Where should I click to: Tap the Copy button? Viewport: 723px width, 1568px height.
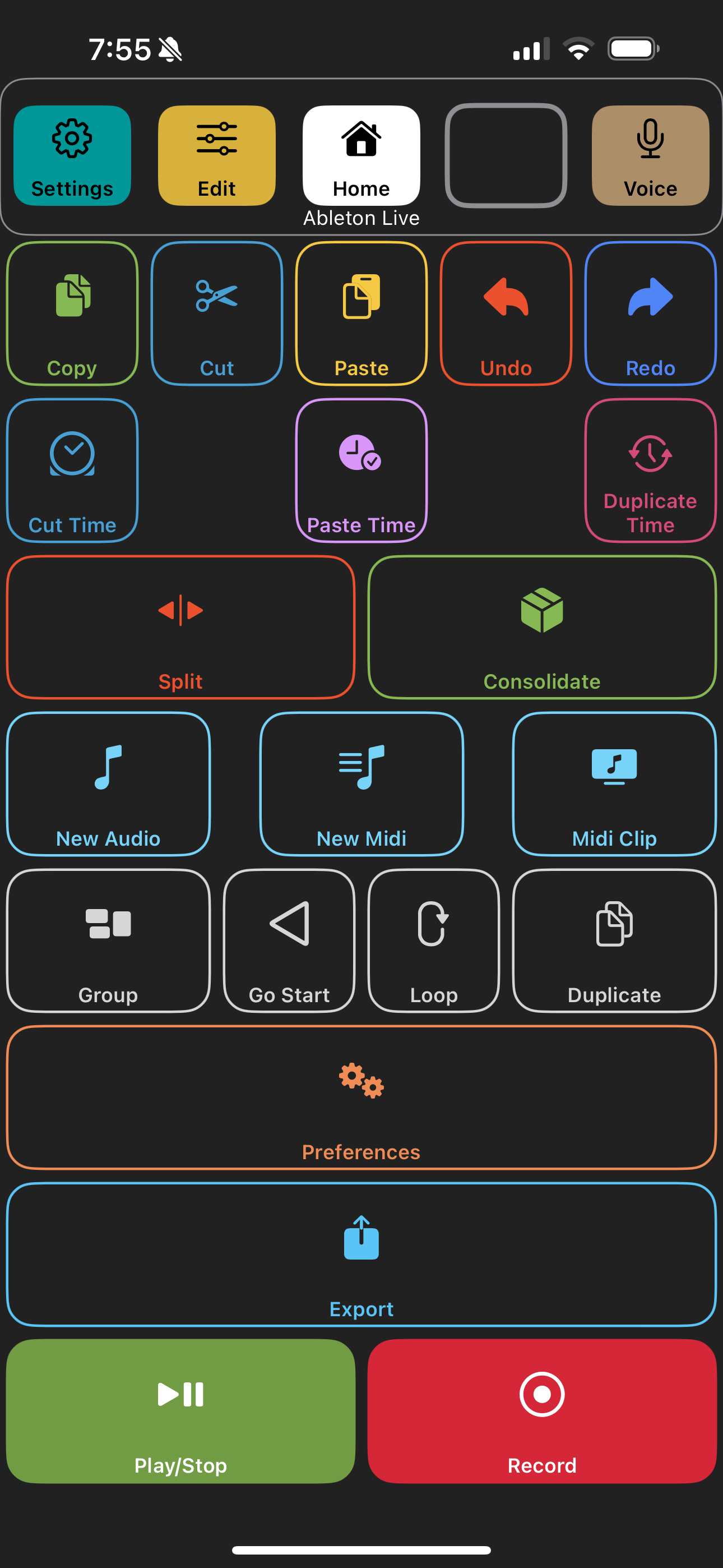[x=72, y=313]
